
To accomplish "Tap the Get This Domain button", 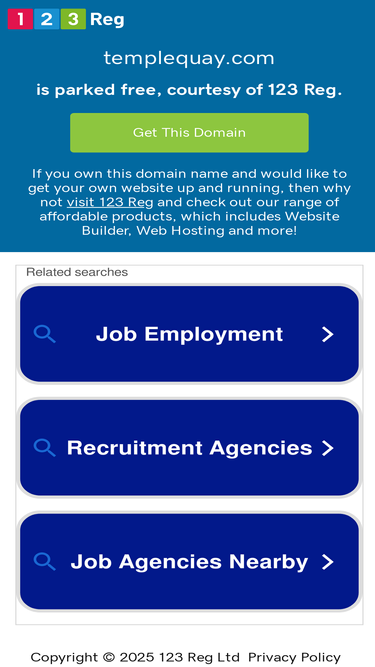I will [x=189, y=133].
